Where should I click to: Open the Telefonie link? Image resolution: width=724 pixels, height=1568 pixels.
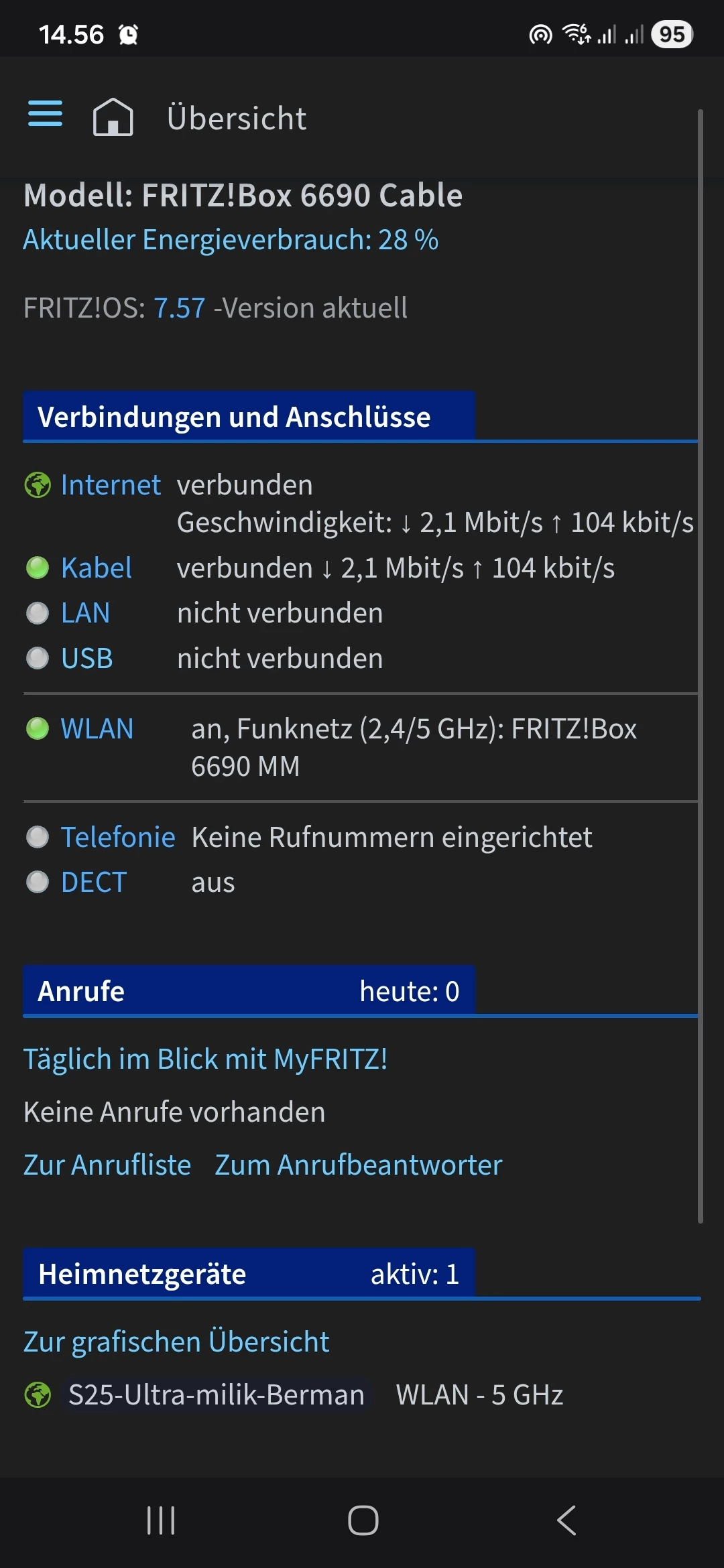pyautogui.click(x=117, y=838)
